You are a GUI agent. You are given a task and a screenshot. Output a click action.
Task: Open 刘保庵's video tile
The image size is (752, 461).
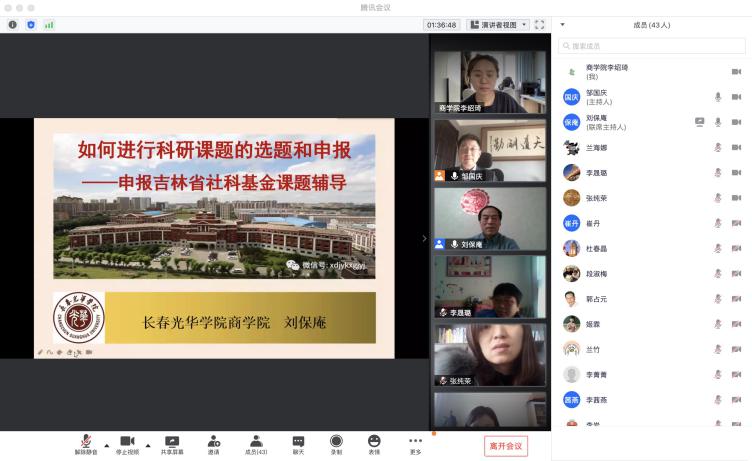(476, 218)
